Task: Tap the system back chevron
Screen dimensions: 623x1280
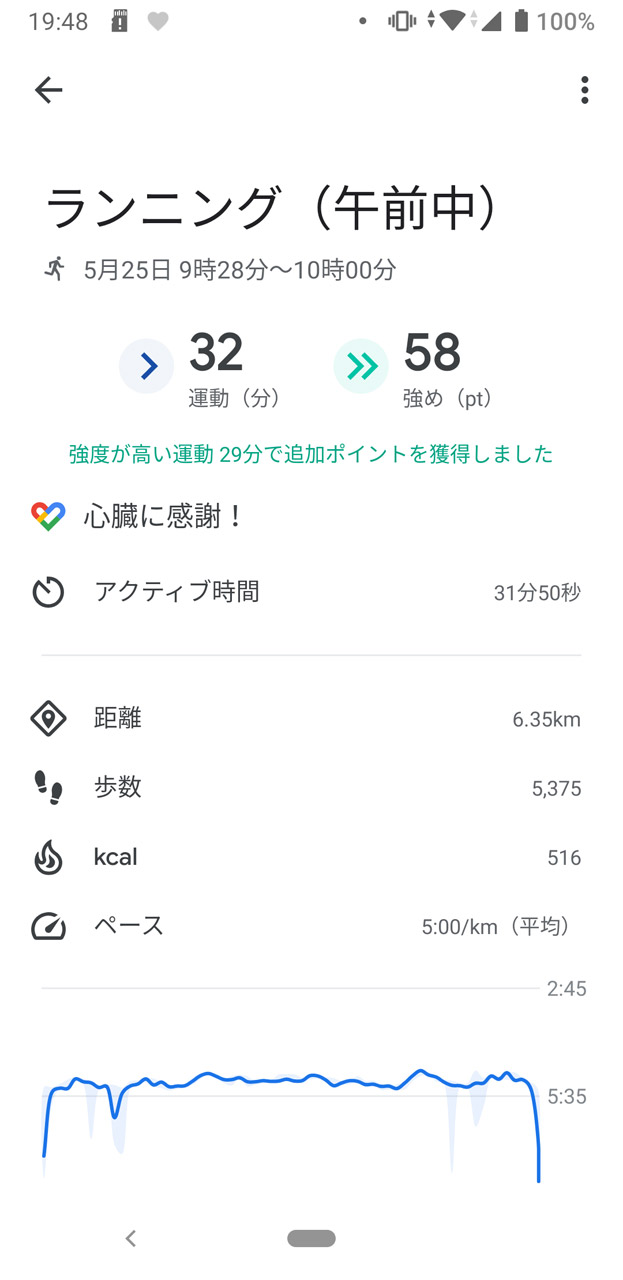Action: [130, 1238]
